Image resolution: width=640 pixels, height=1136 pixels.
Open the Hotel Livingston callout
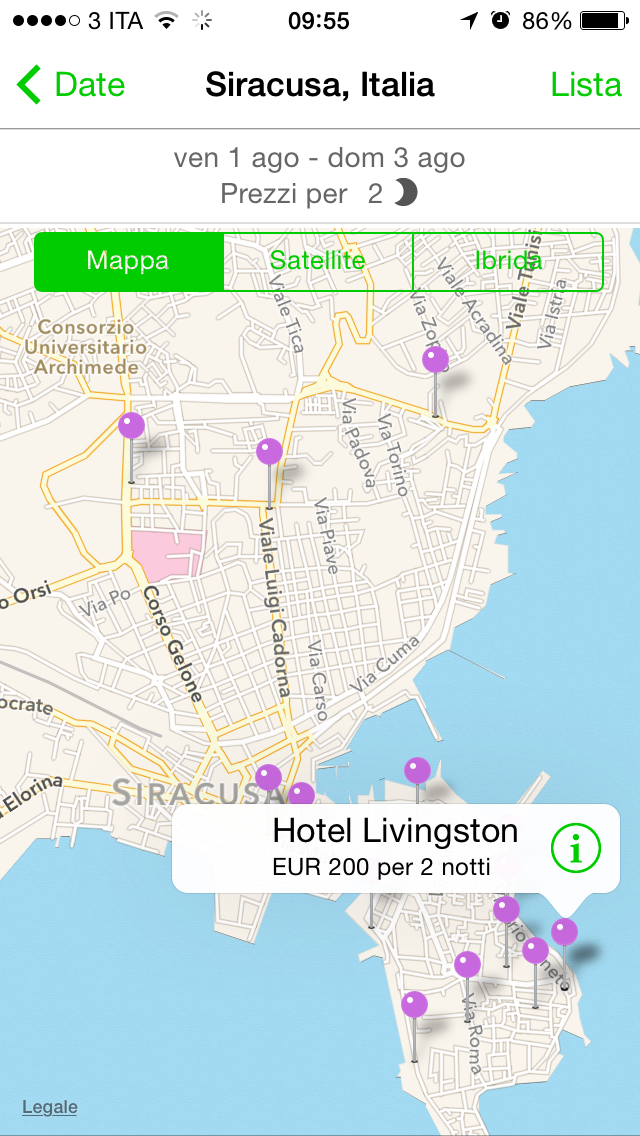tap(395, 847)
